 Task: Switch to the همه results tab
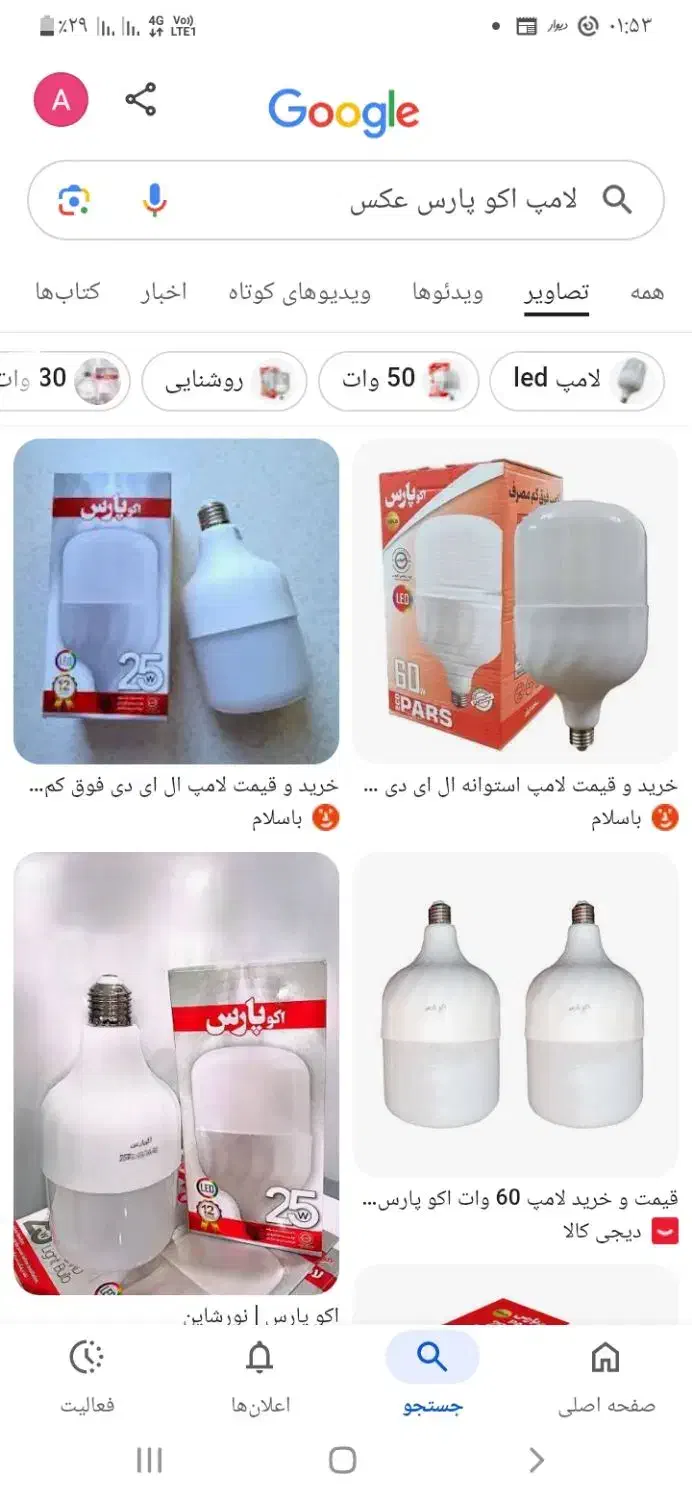point(647,292)
